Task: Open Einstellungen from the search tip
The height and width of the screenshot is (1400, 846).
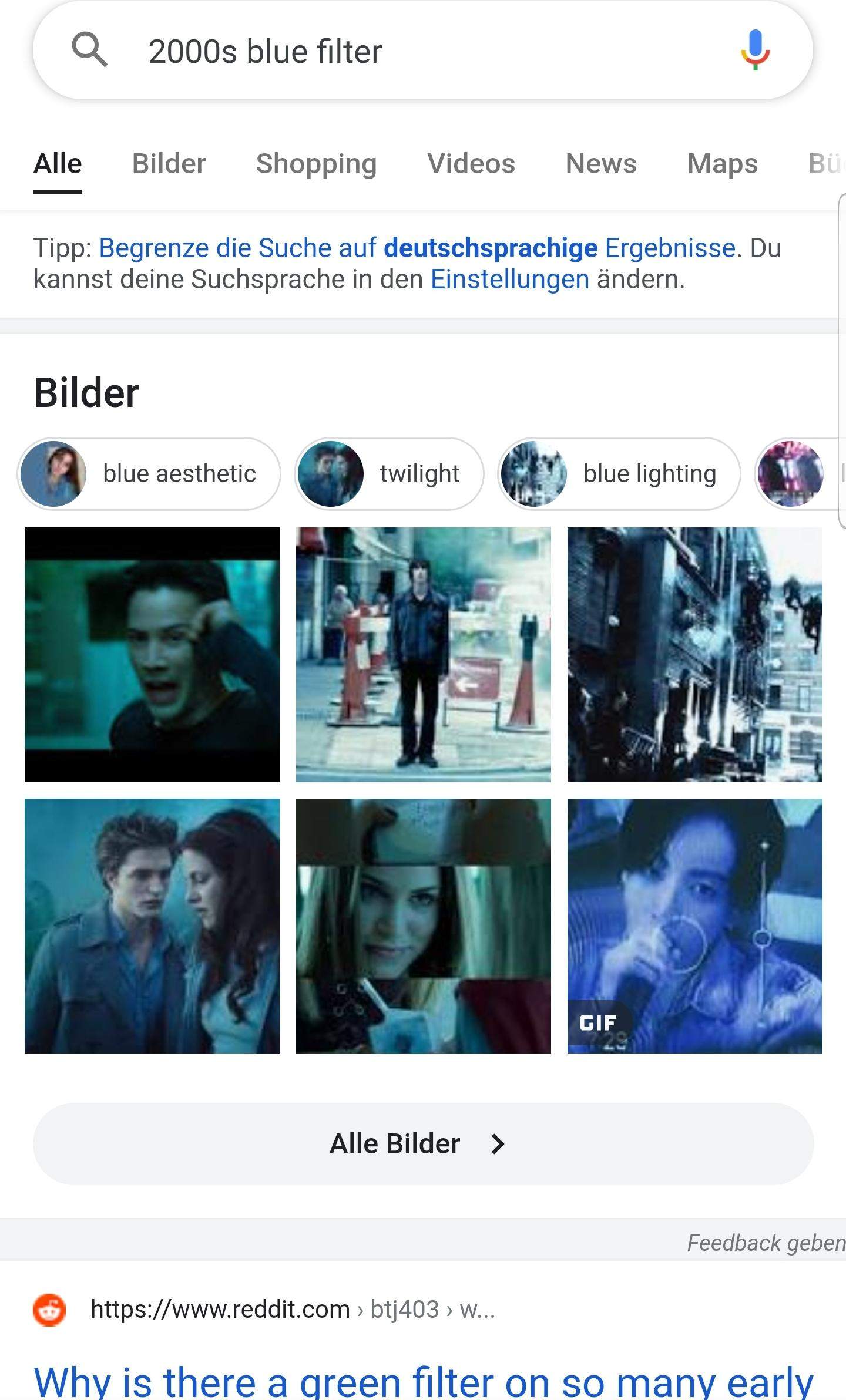Action: pyautogui.click(x=509, y=281)
